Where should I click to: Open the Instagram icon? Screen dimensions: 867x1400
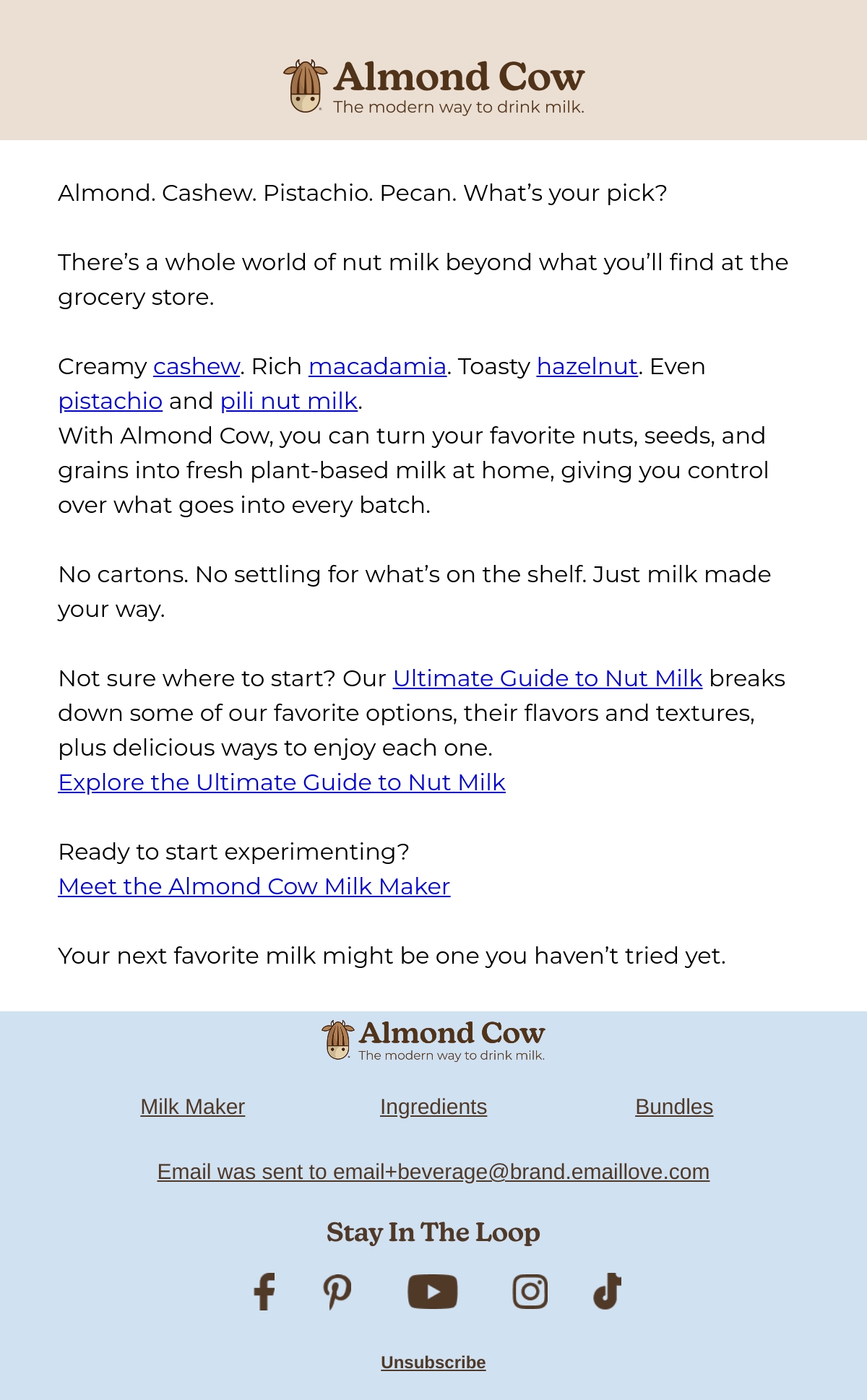[x=530, y=1292]
